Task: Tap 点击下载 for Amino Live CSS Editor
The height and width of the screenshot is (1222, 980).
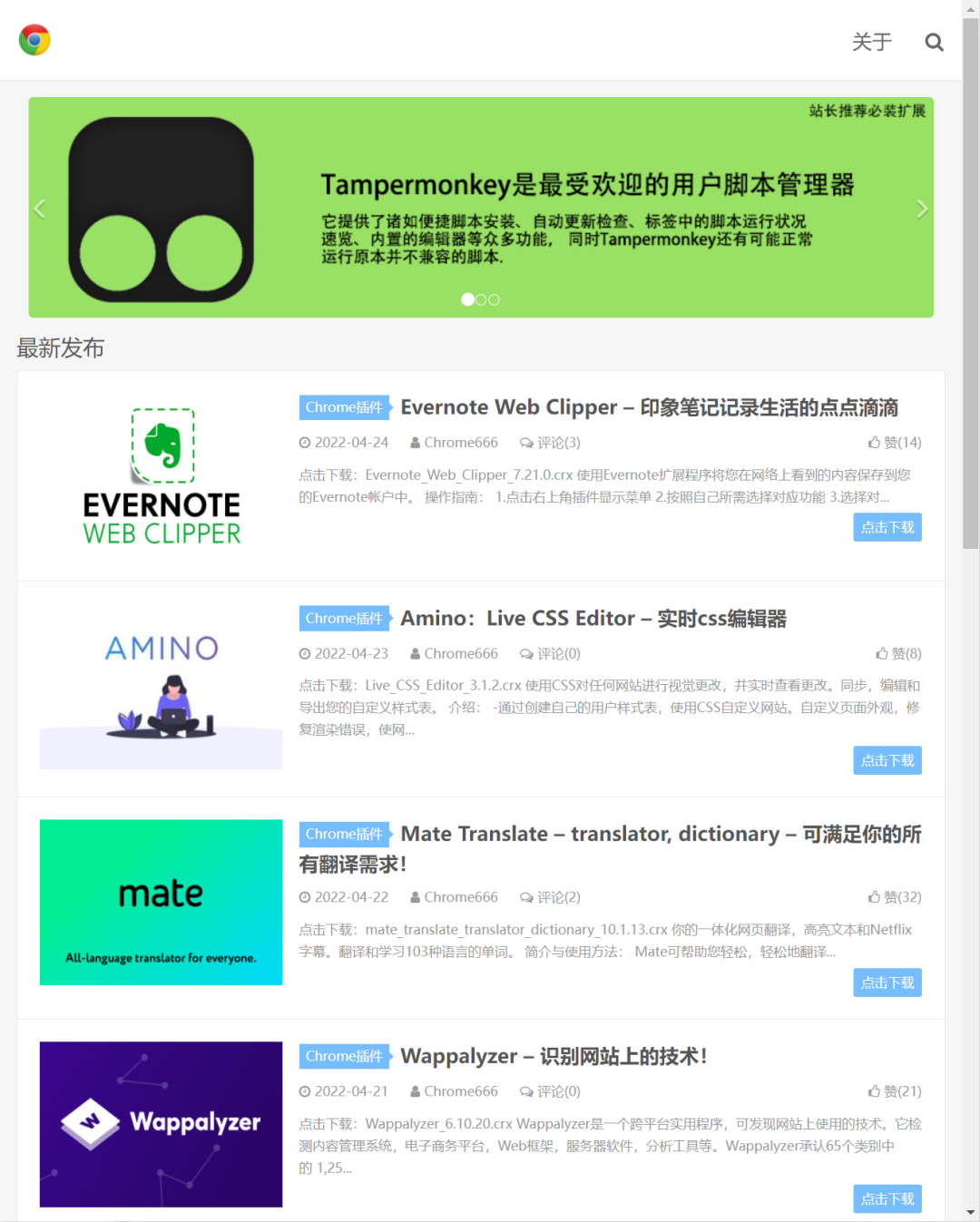Action: [x=887, y=760]
